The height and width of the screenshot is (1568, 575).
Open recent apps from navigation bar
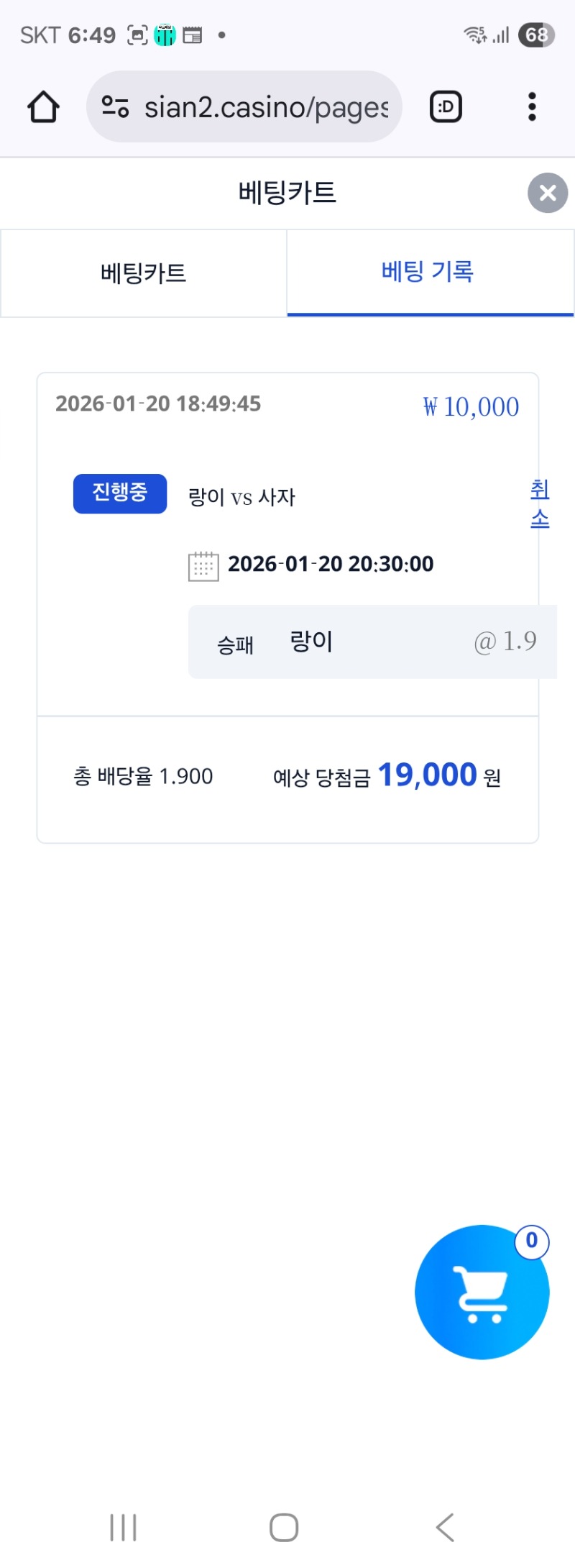tap(124, 1527)
